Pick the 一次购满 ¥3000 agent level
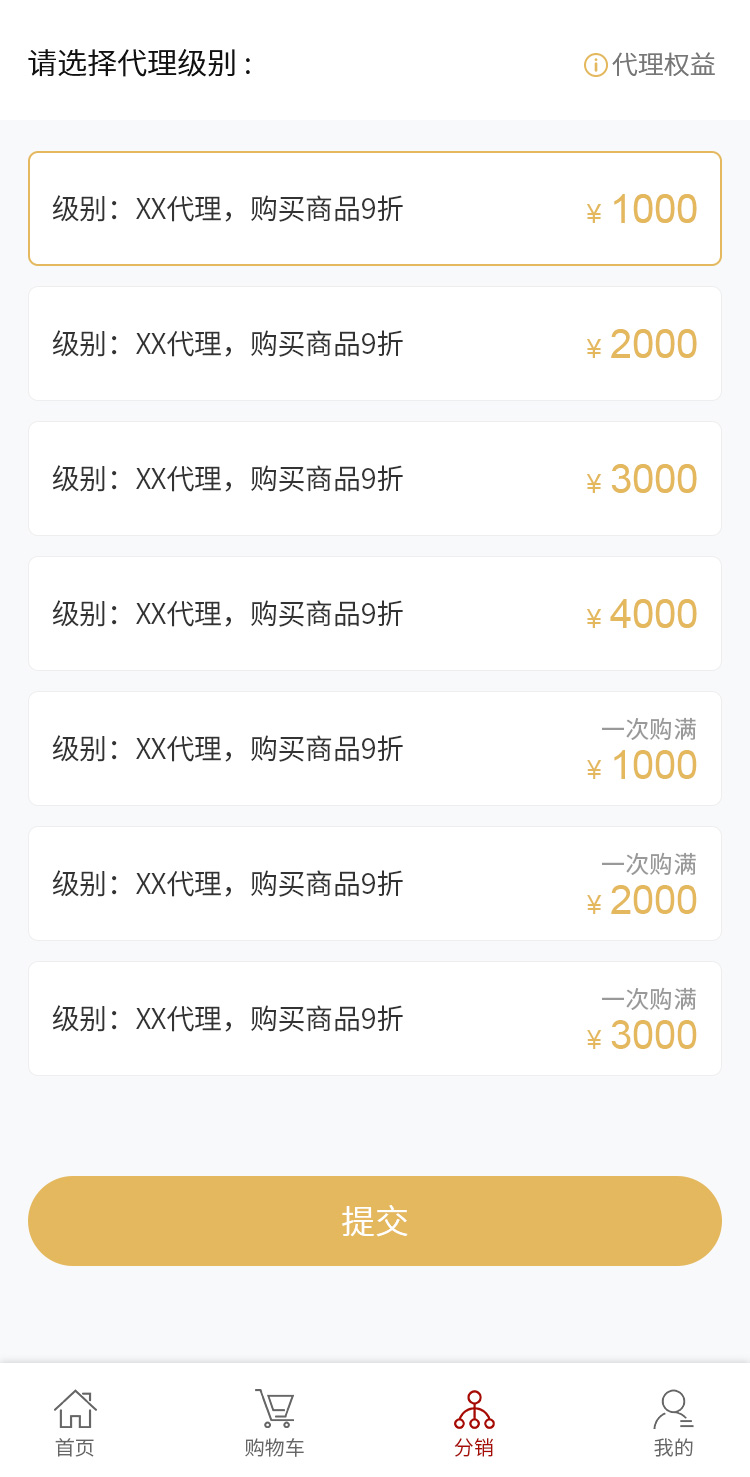 (375, 1019)
